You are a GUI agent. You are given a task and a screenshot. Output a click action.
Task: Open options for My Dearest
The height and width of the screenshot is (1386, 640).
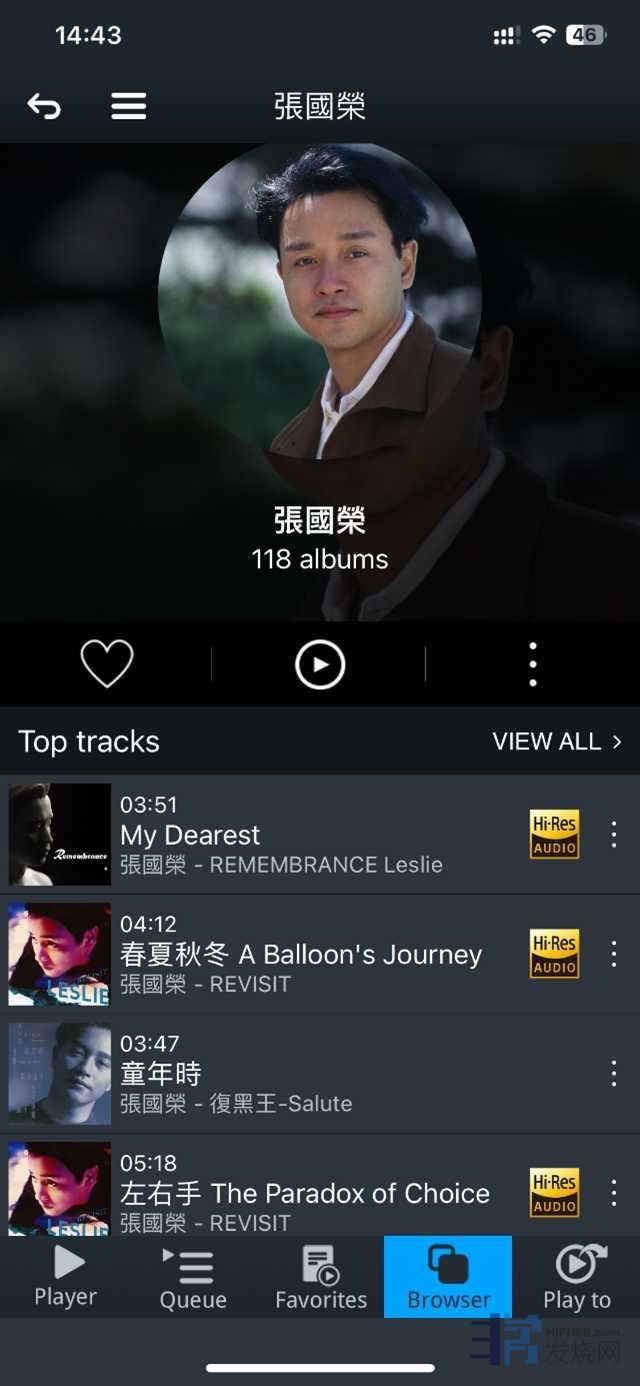pyautogui.click(x=613, y=835)
